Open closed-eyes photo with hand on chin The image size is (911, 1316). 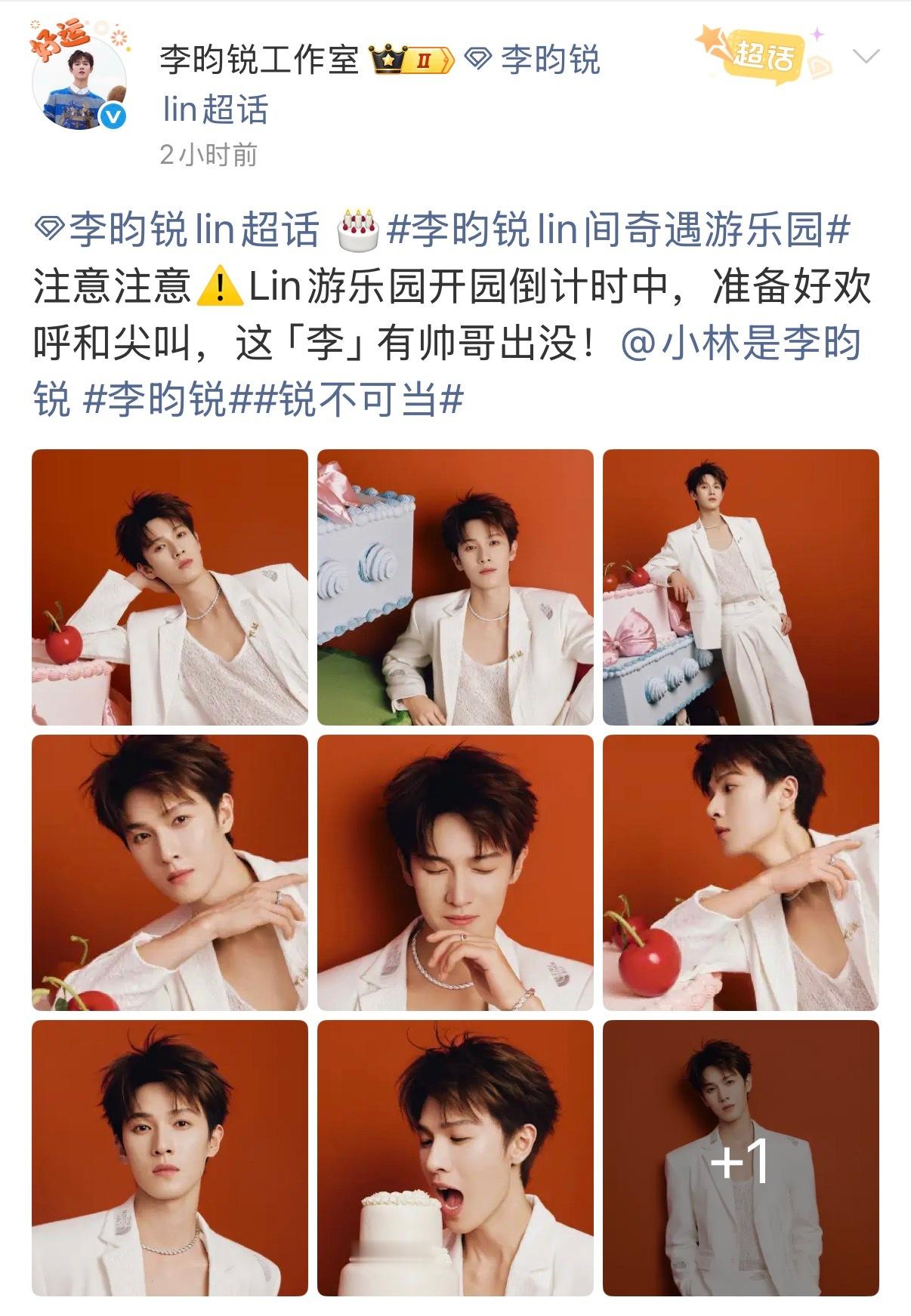[455, 872]
